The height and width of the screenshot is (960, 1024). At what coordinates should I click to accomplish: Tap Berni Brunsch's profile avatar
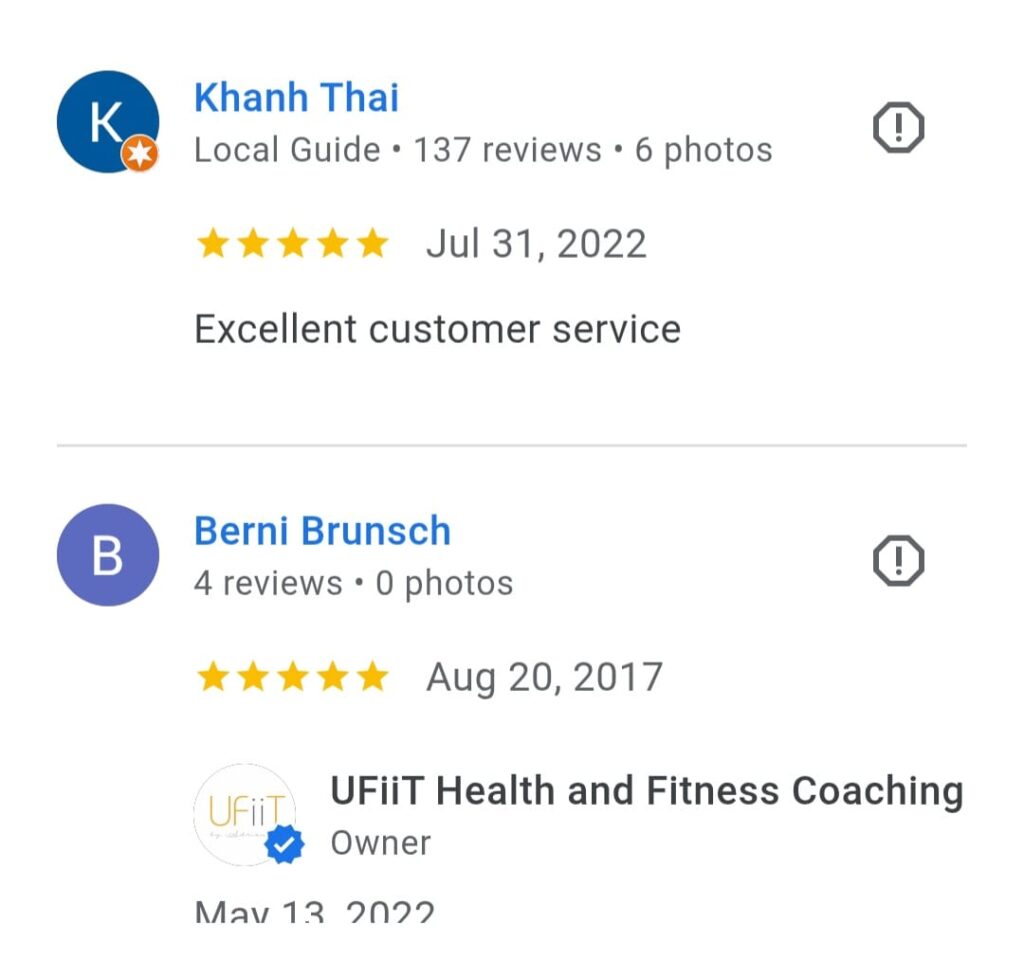(x=108, y=555)
